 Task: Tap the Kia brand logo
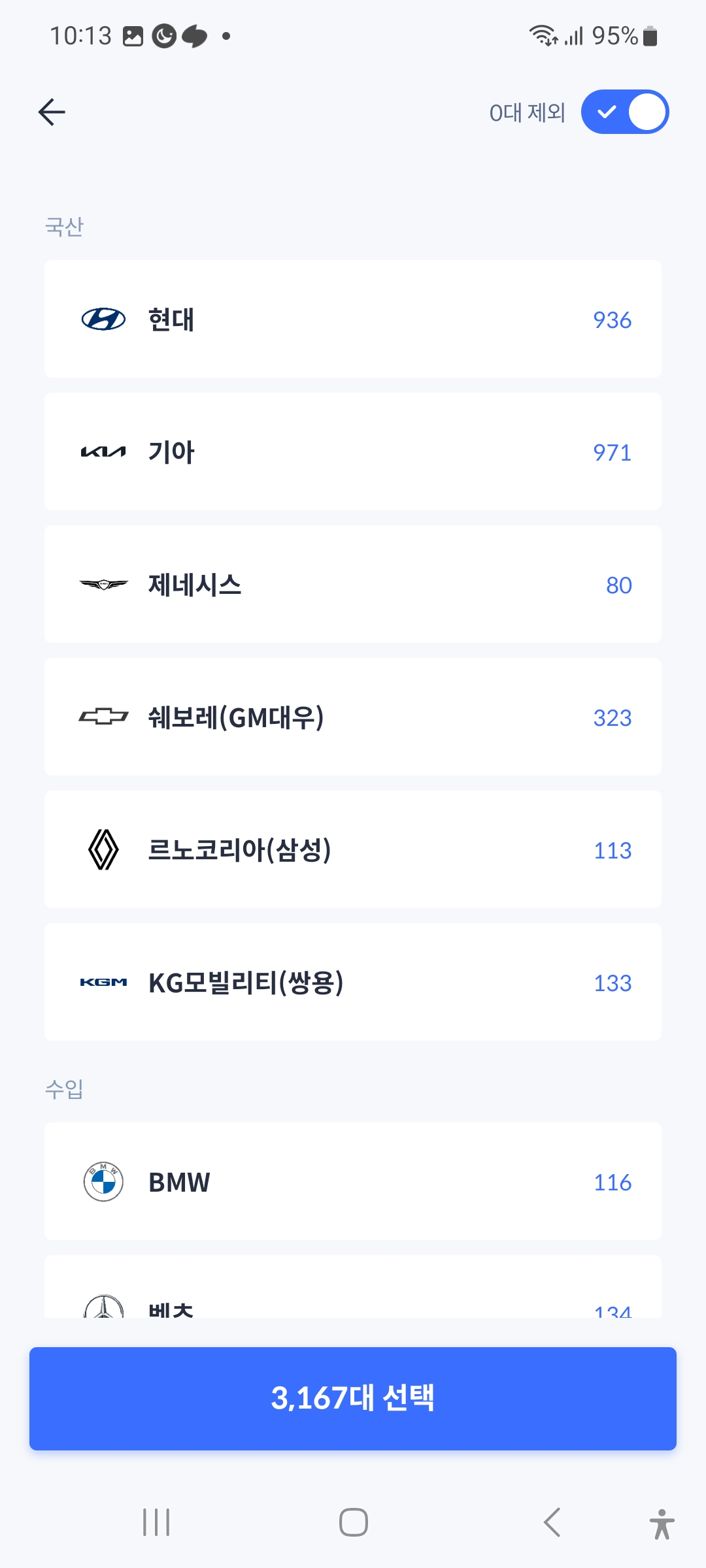pyautogui.click(x=103, y=451)
